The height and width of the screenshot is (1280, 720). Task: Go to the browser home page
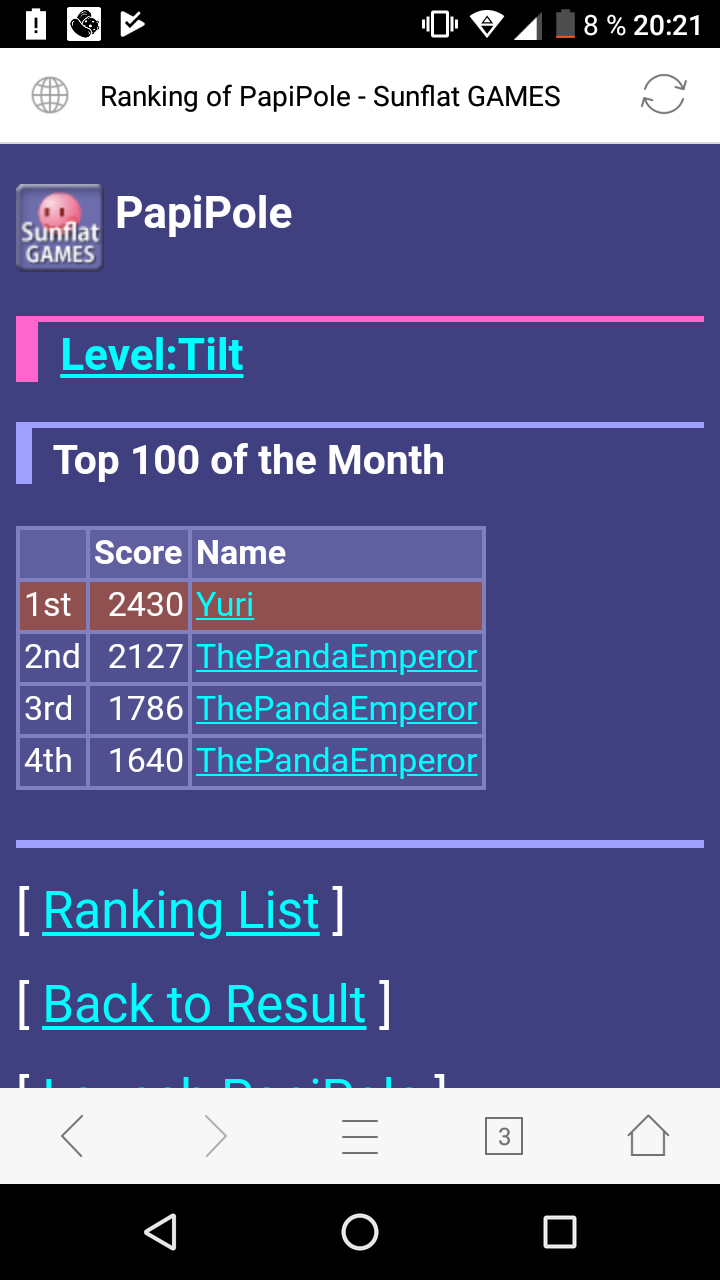point(647,1136)
